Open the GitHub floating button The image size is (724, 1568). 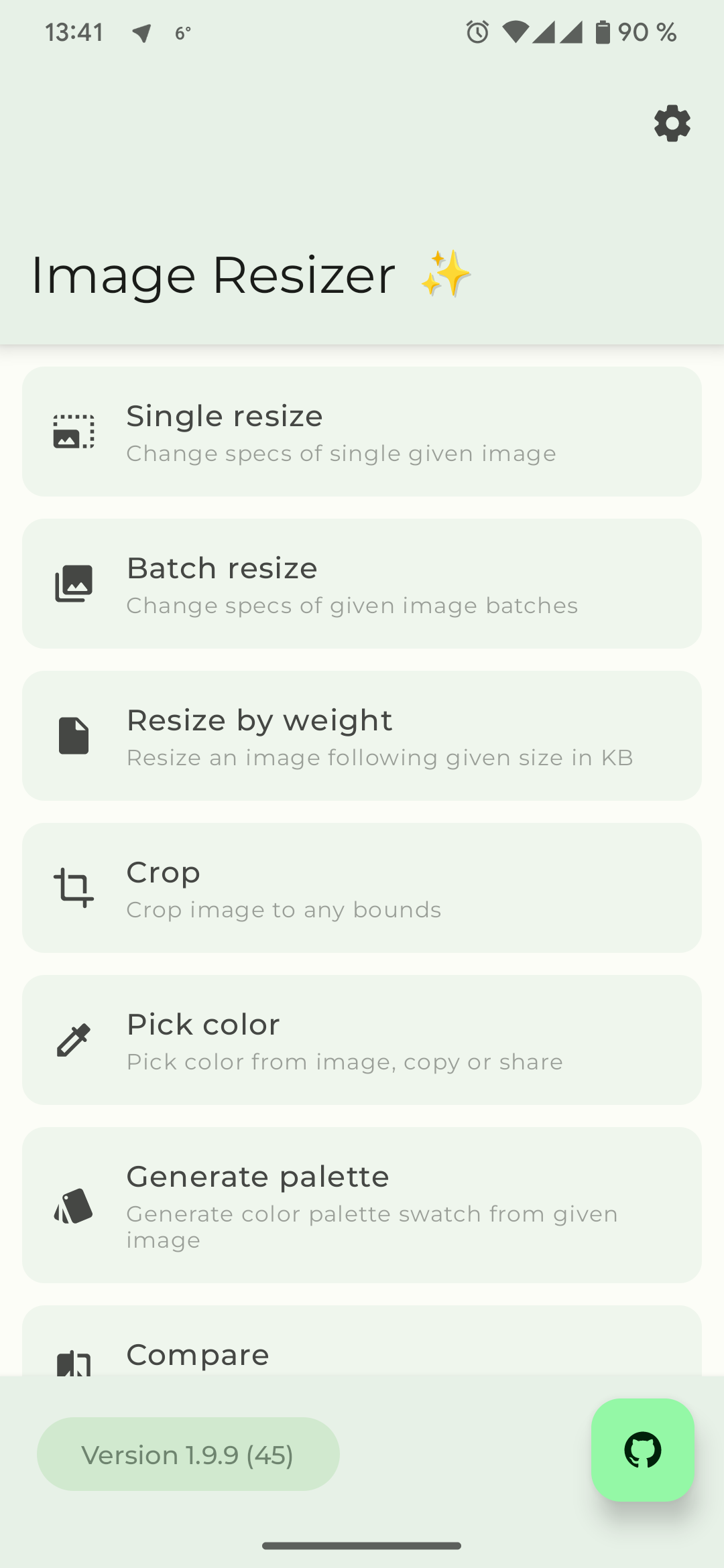(642, 1451)
